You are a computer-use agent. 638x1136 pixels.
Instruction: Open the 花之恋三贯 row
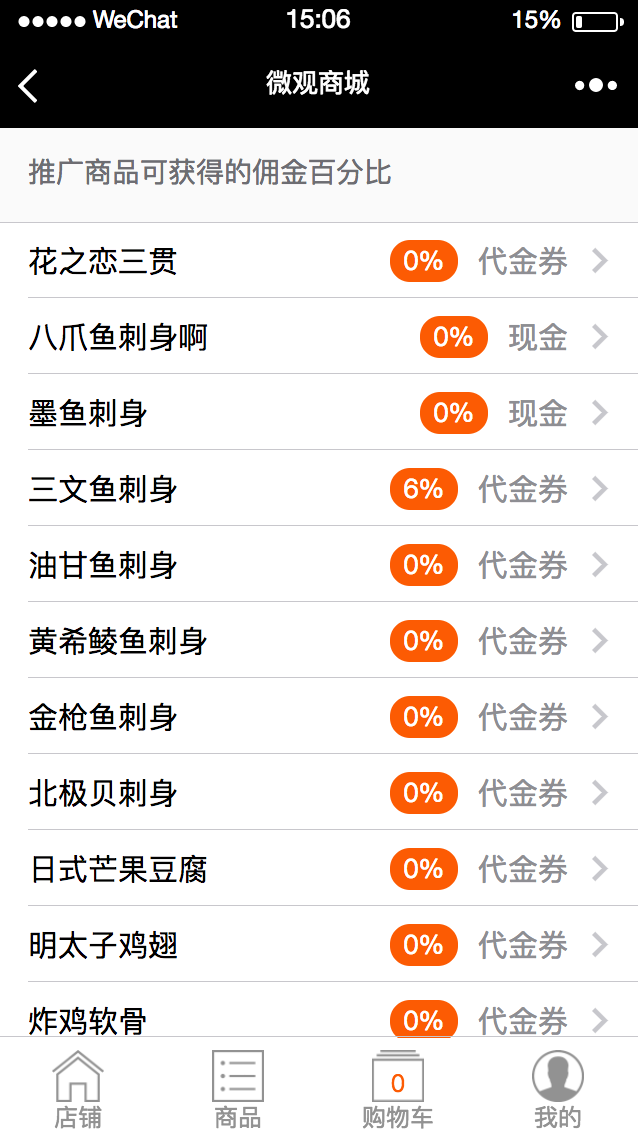(x=319, y=260)
